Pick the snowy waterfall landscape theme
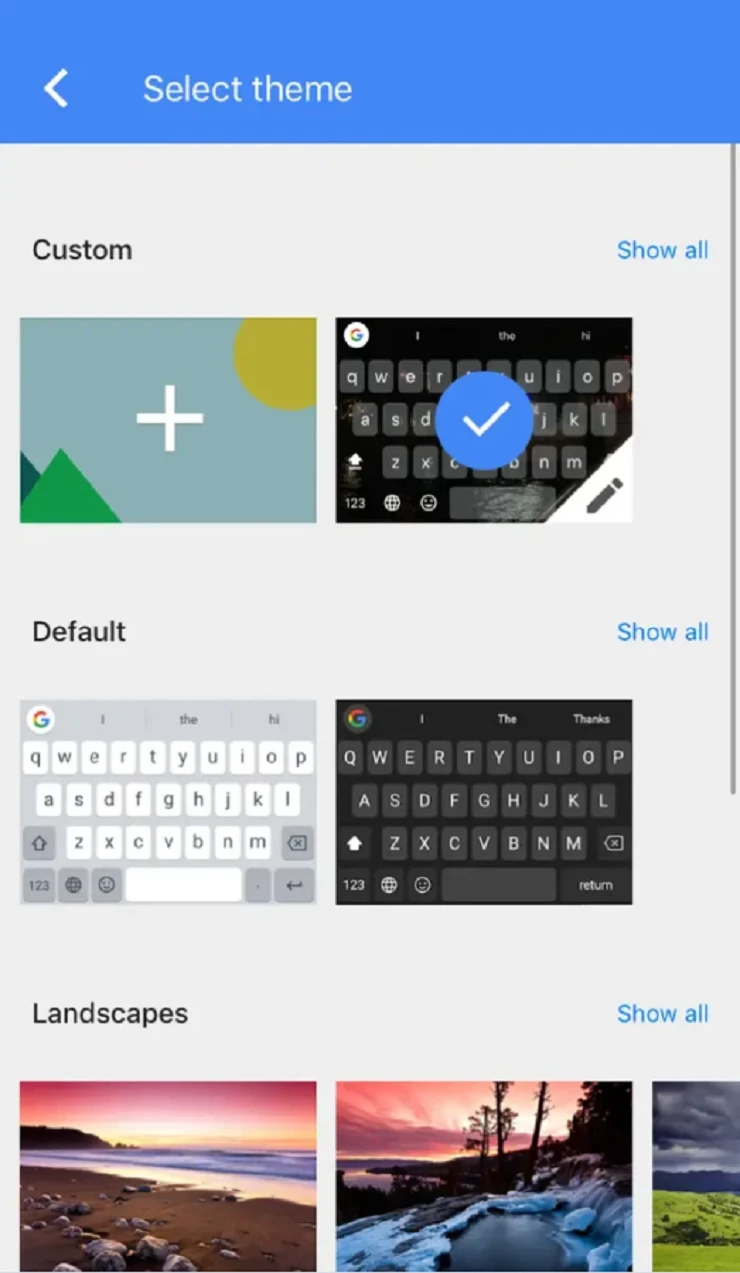 (x=484, y=1175)
